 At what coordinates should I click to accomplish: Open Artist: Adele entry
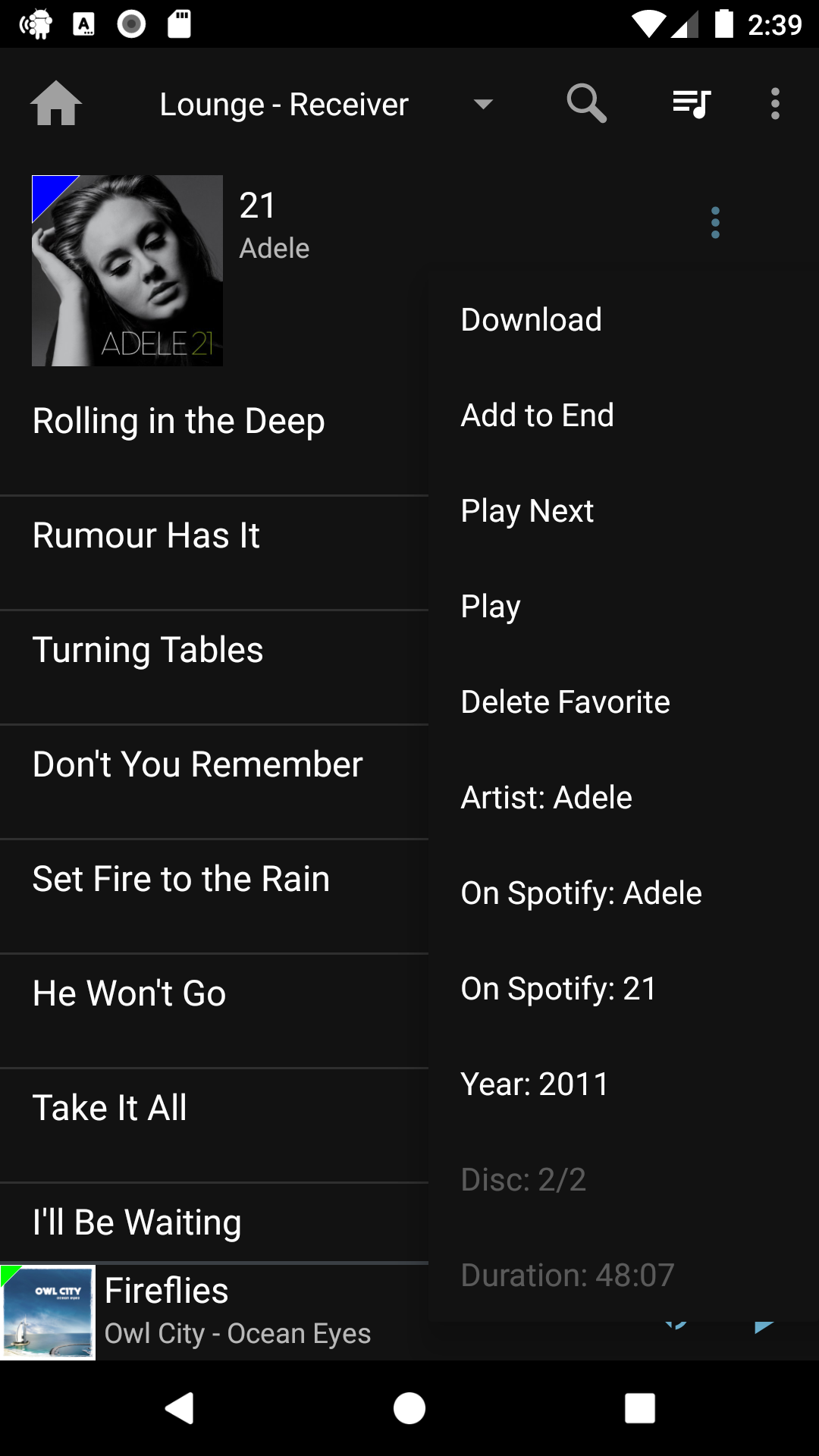point(546,798)
